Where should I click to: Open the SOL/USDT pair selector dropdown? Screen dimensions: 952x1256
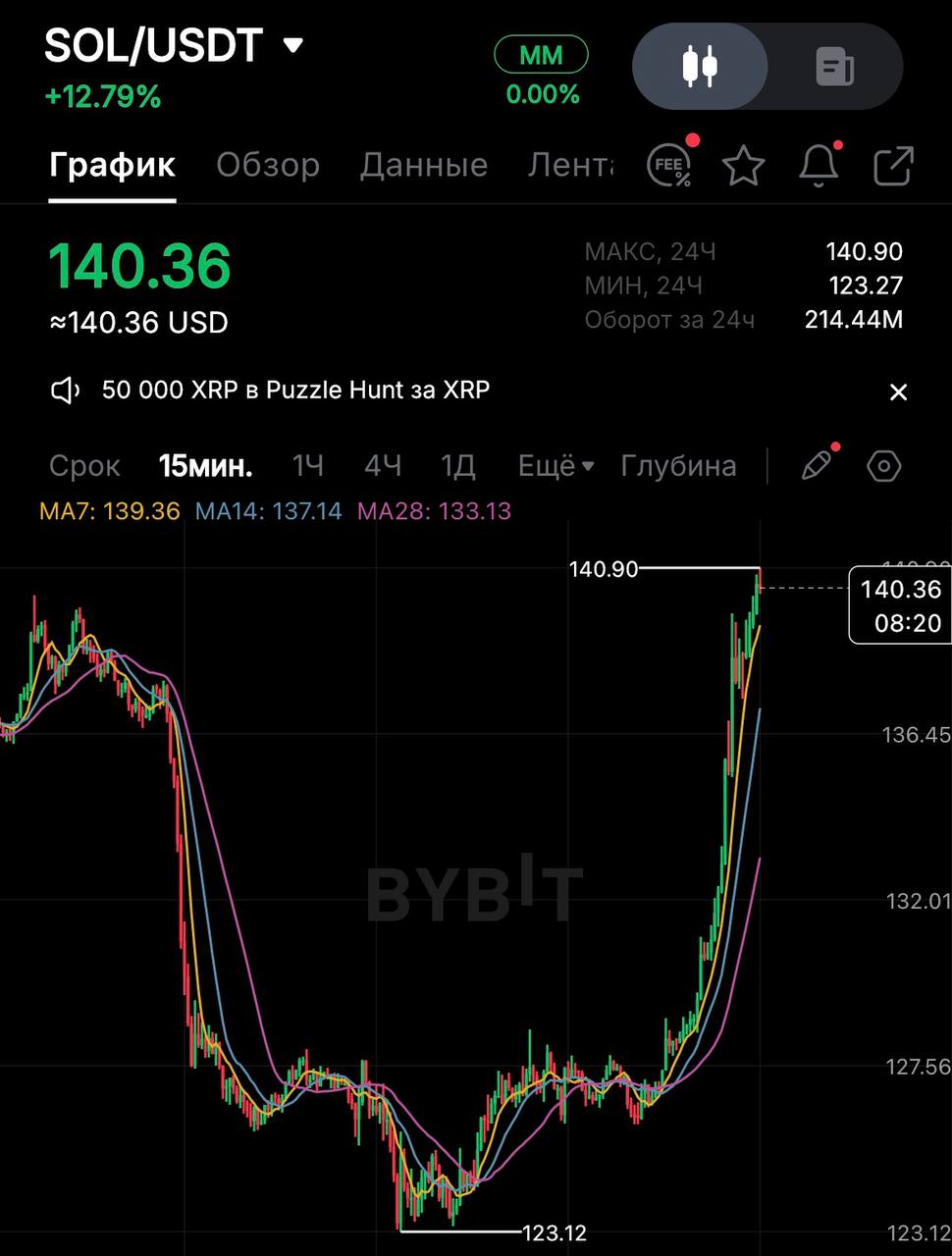click(292, 46)
